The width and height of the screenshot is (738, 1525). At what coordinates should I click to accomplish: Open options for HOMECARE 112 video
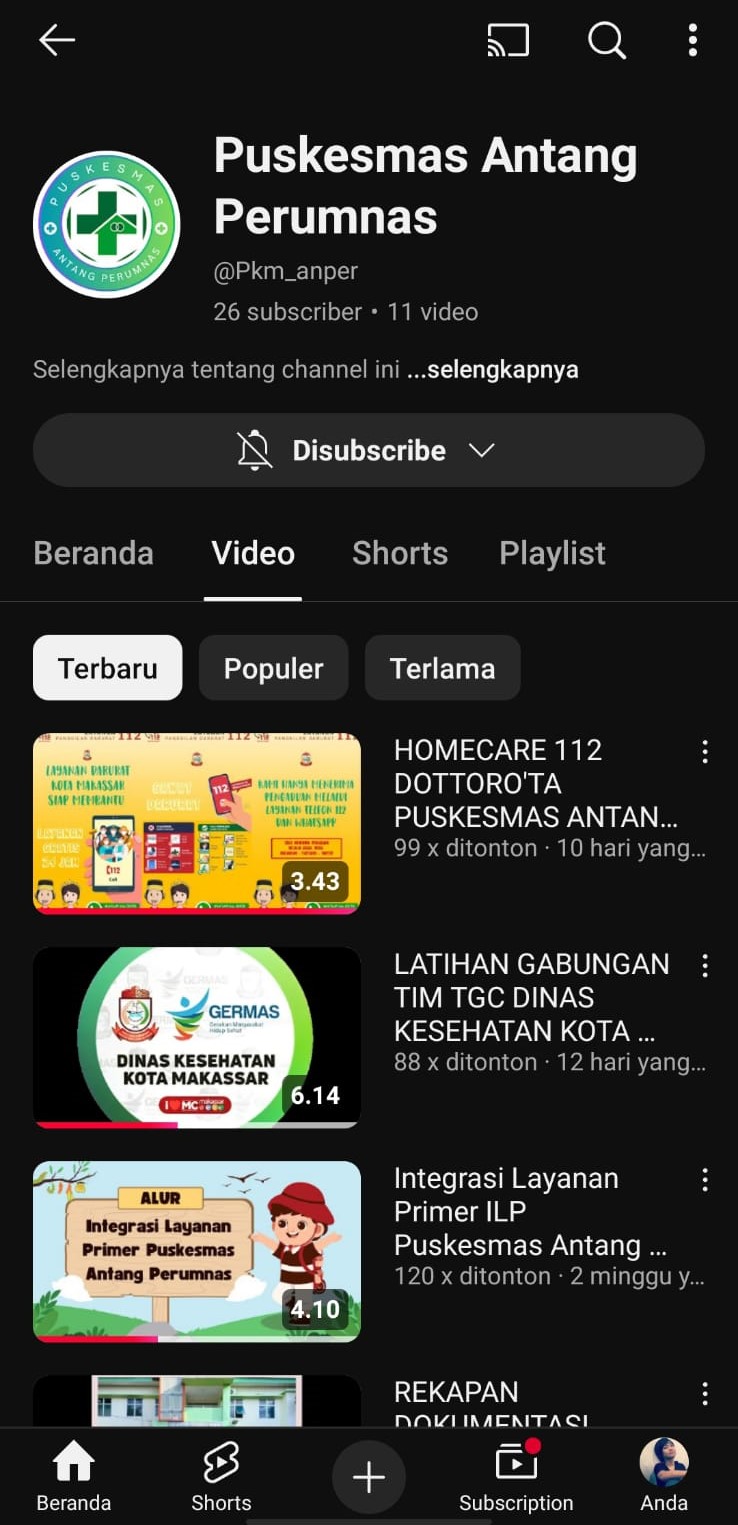coord(705,752)
